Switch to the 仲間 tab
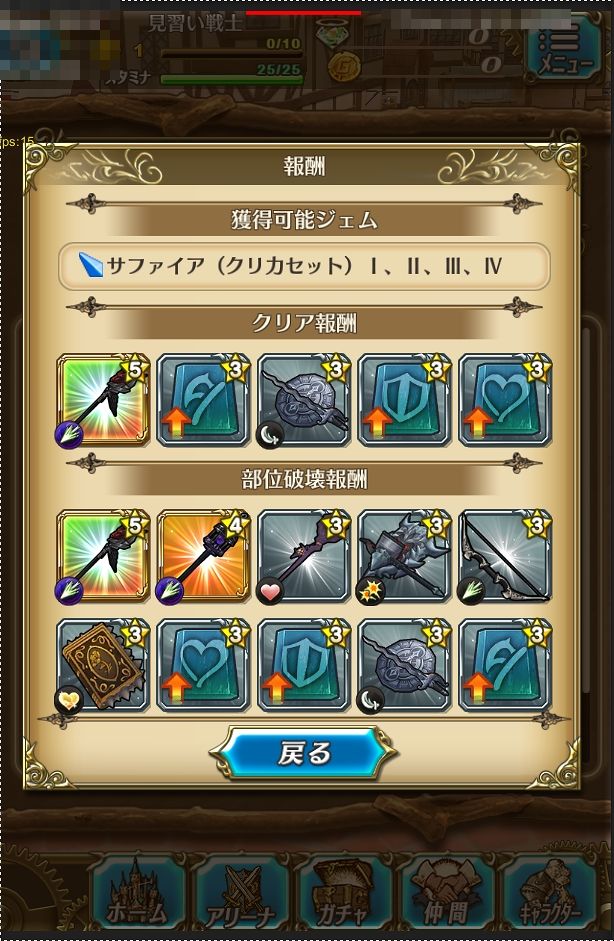Viewport: 614px width, 941px height. coord(446,892)
